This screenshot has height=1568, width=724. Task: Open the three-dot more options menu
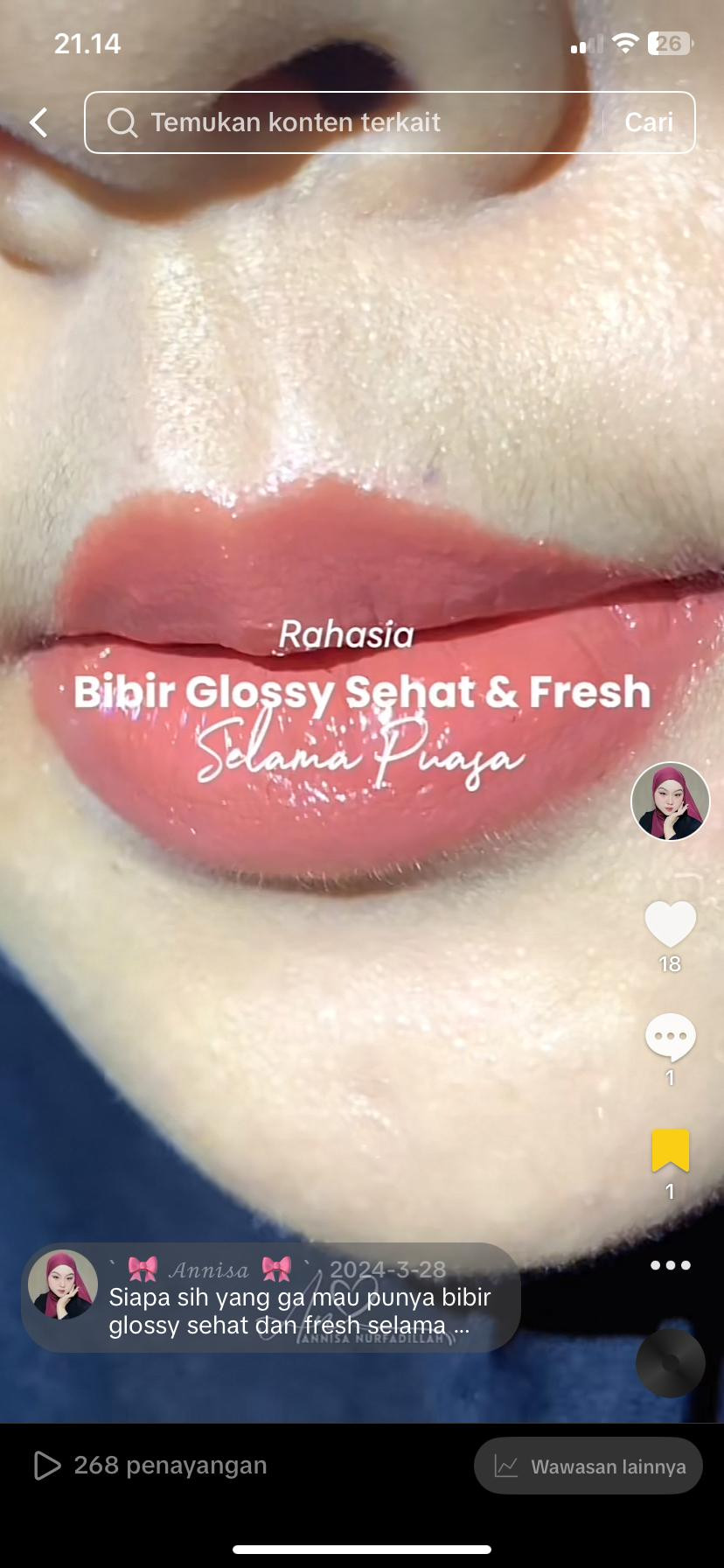tap(671, 1265)
